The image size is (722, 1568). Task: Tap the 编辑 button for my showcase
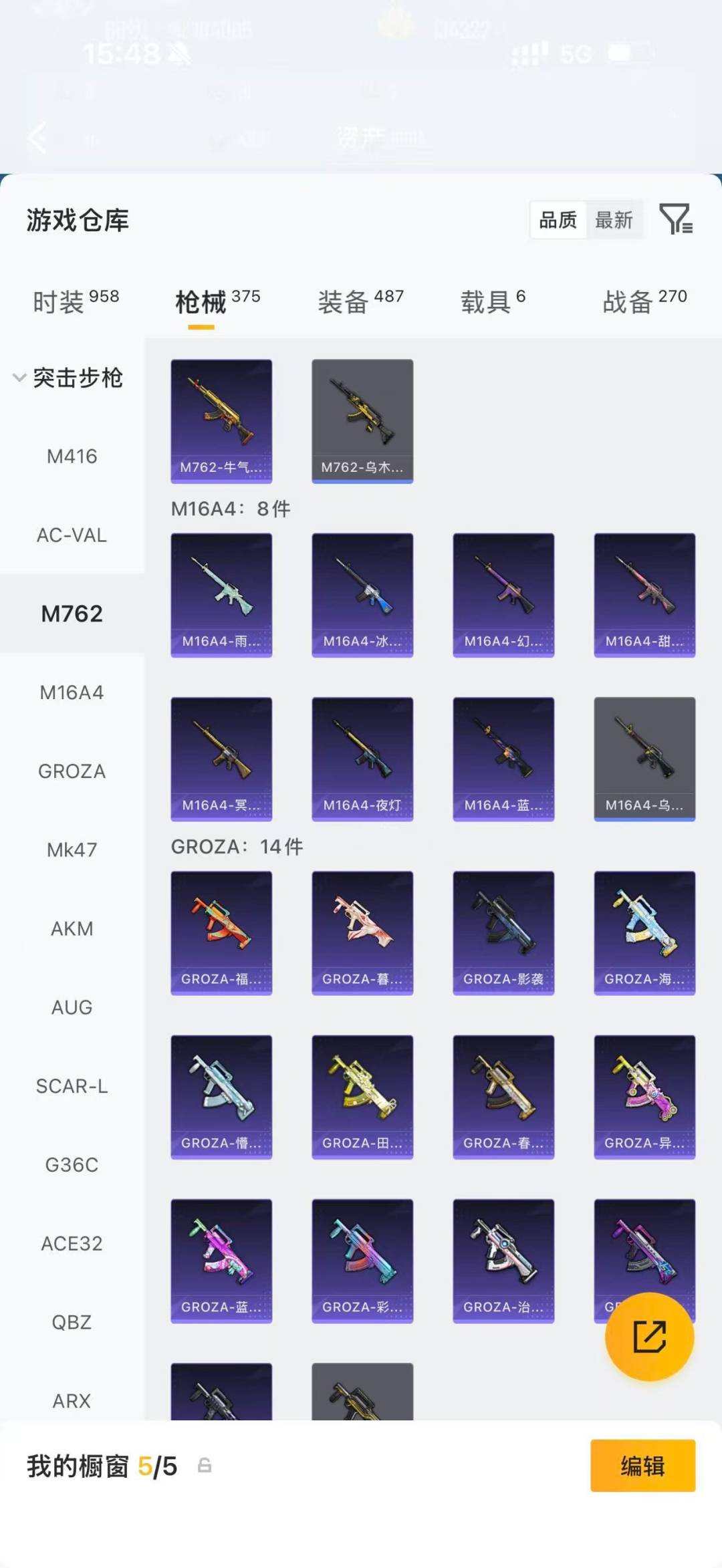(x=642, y=1466)
